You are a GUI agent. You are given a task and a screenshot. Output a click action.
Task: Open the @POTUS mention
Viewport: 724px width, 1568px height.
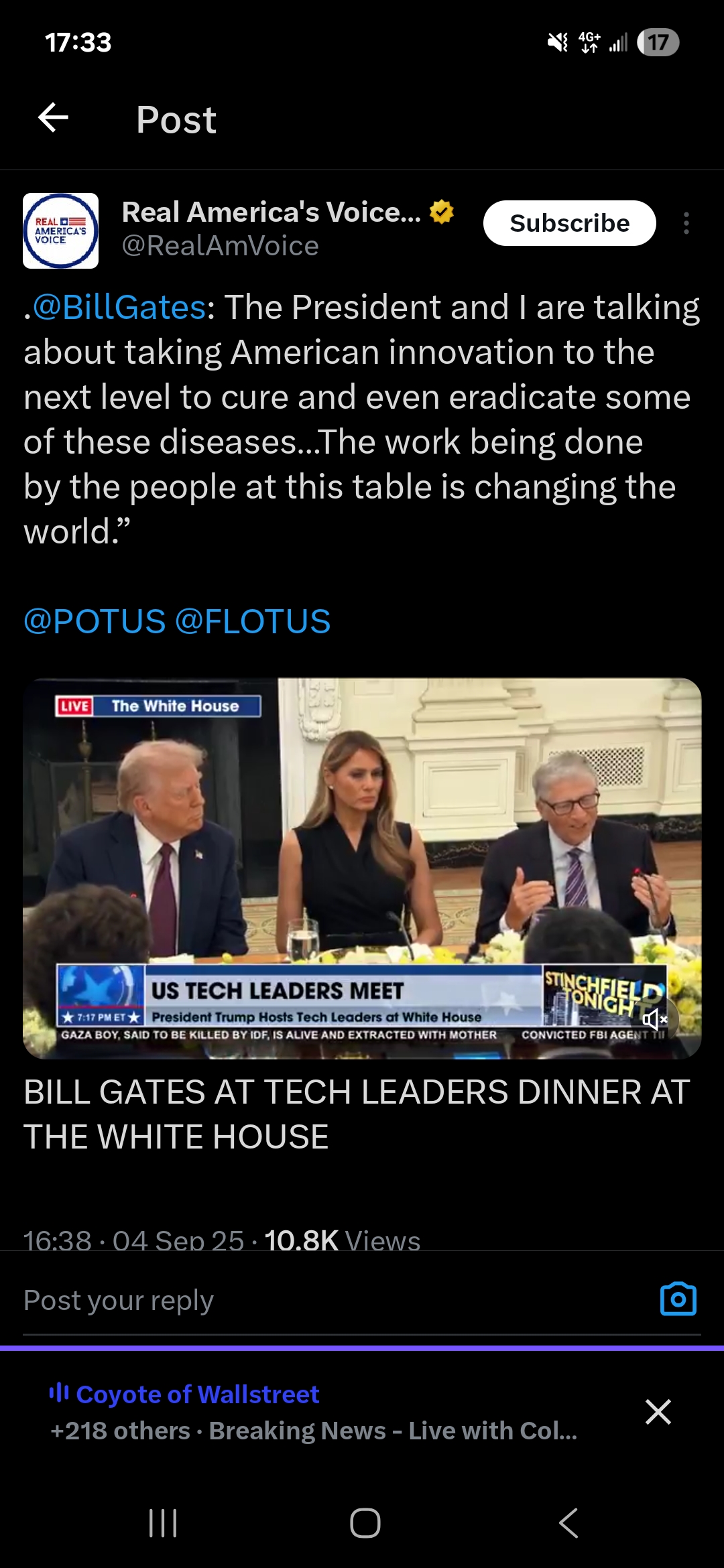click(x=95, y=621)
